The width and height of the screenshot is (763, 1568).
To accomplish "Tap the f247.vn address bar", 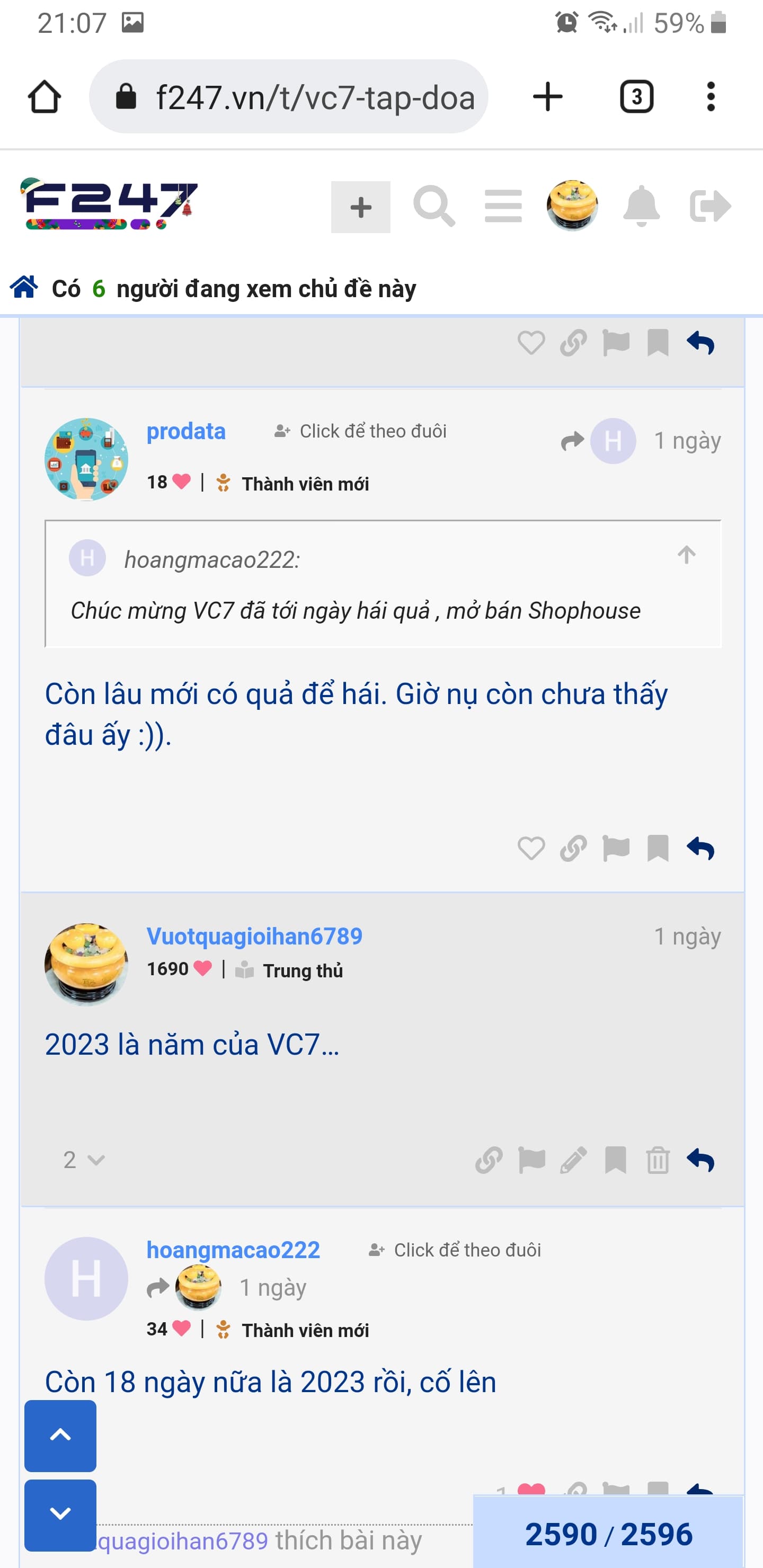I will 289,97.
